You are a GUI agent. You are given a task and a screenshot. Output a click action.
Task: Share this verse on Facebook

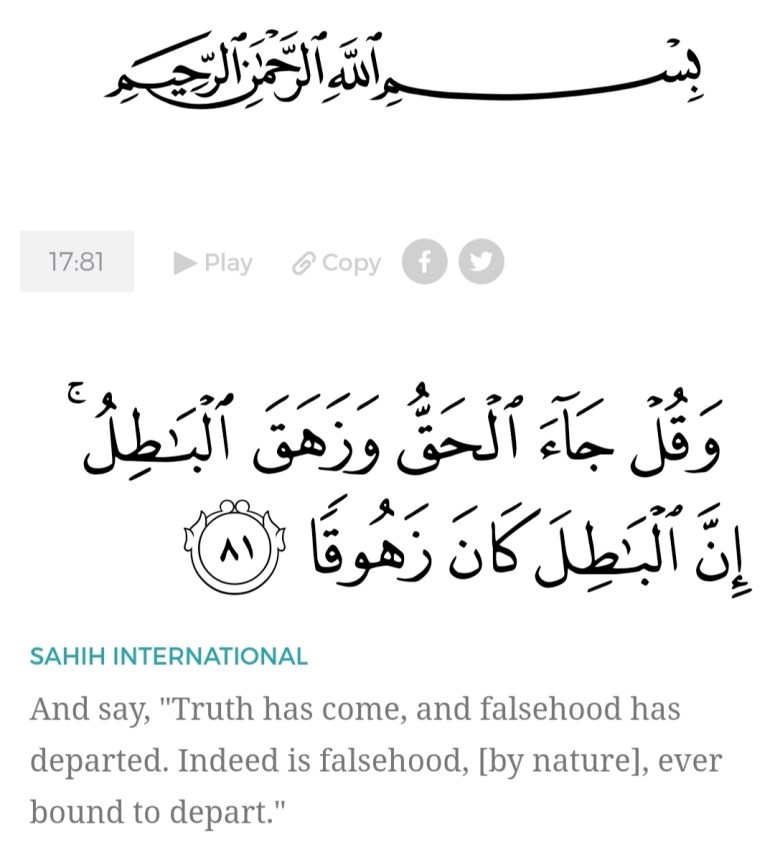(424, 262)
